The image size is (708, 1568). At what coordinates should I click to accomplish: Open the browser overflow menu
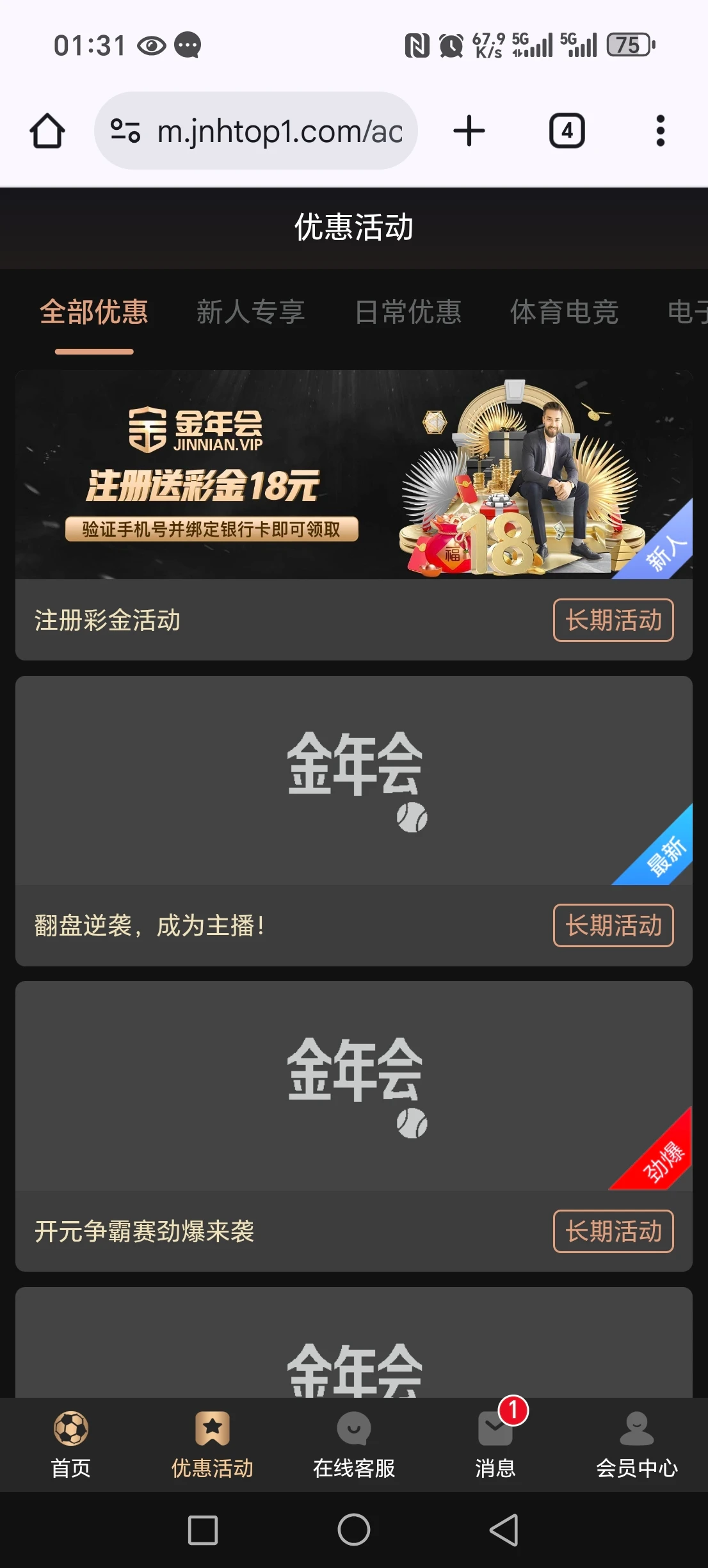pyautogui.click(x=660, y=131)
